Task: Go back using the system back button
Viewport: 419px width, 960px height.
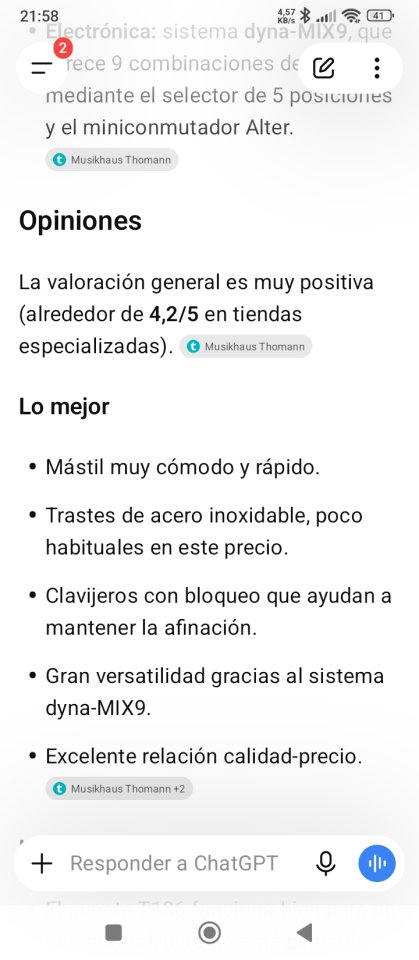Action: [x=304, y=932]
